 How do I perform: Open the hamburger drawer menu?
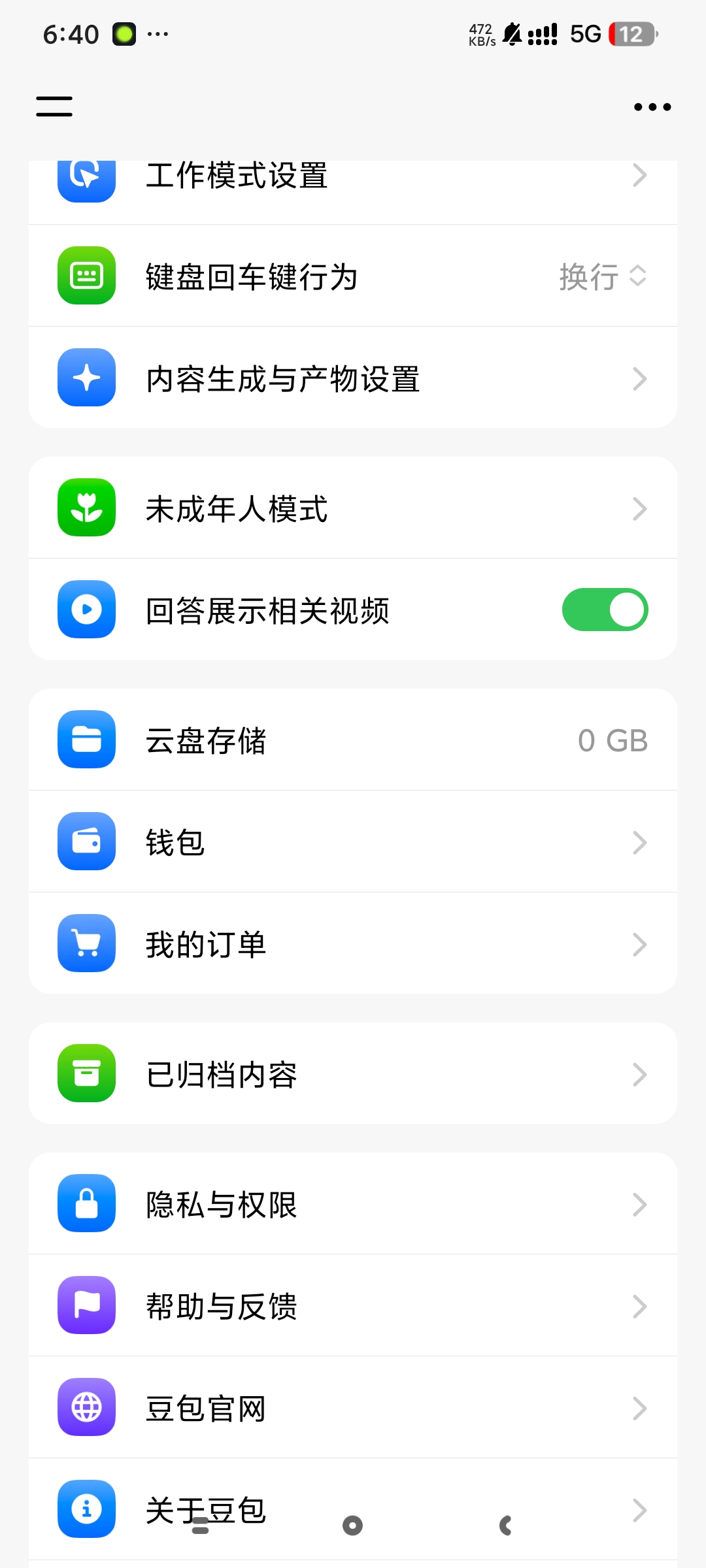(54, 106)
